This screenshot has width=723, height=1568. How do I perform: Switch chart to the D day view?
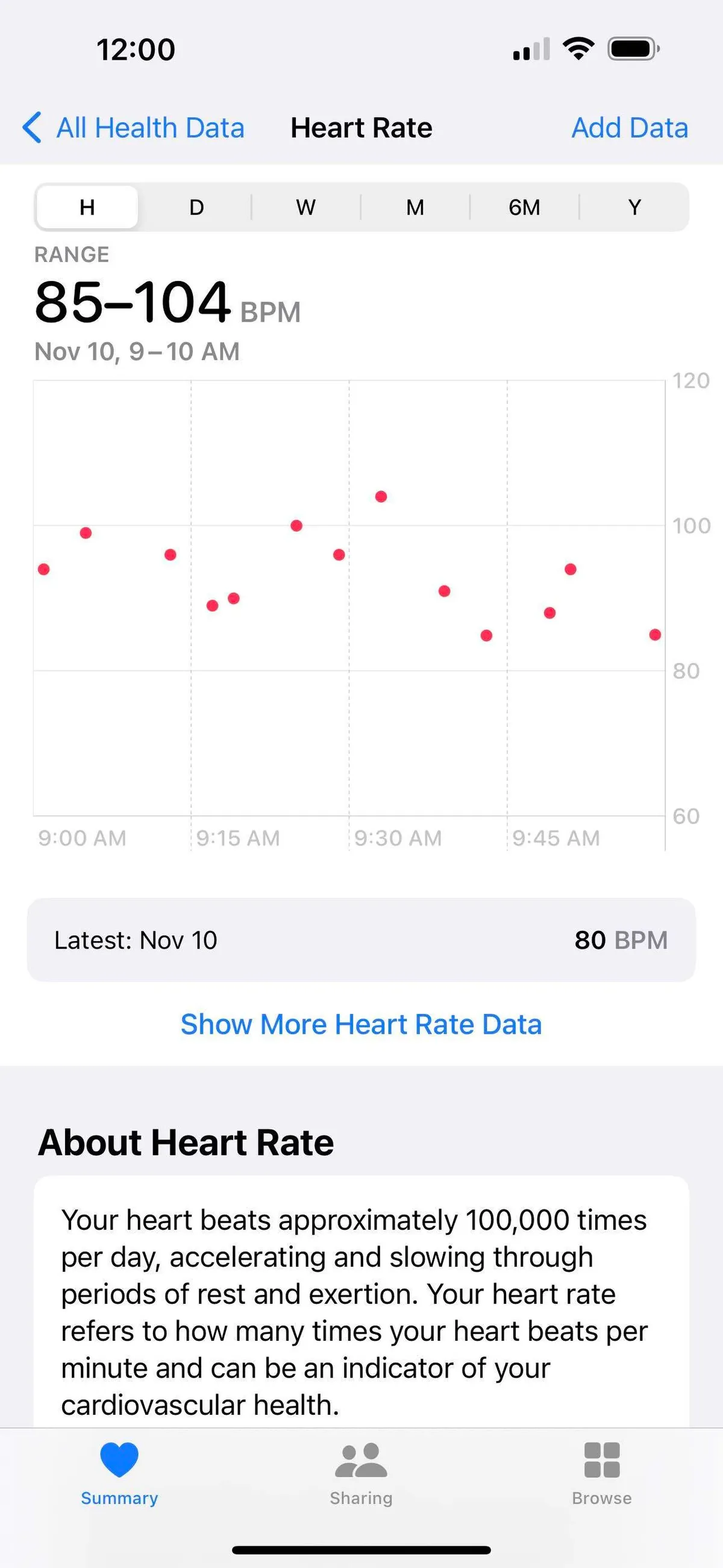196,207
